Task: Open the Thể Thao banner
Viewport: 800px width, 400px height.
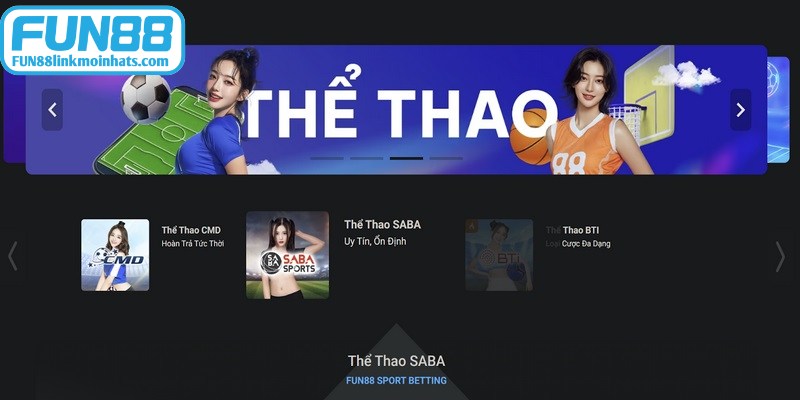Action: [400, 110]
